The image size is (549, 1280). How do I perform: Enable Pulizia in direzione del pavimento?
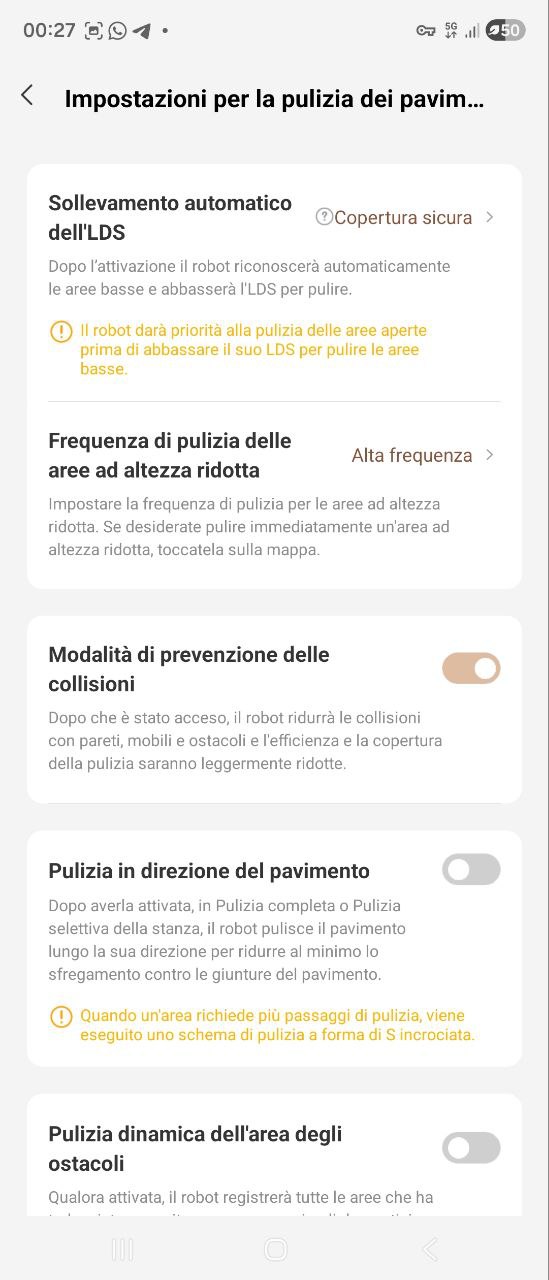coord(471,870)
